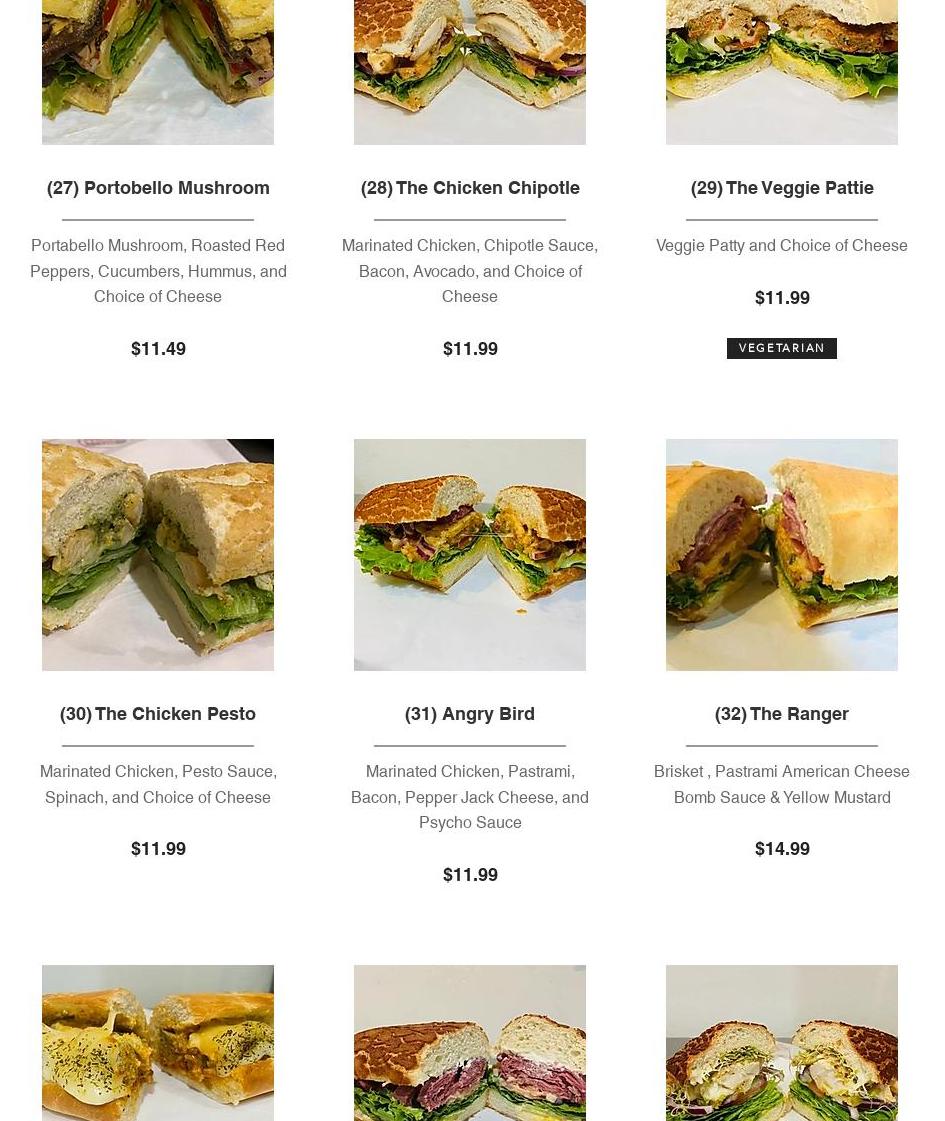Open the Portobello Mushroom sandwich item
This screenshot has height=1121, width=945.
click(158, 188)
